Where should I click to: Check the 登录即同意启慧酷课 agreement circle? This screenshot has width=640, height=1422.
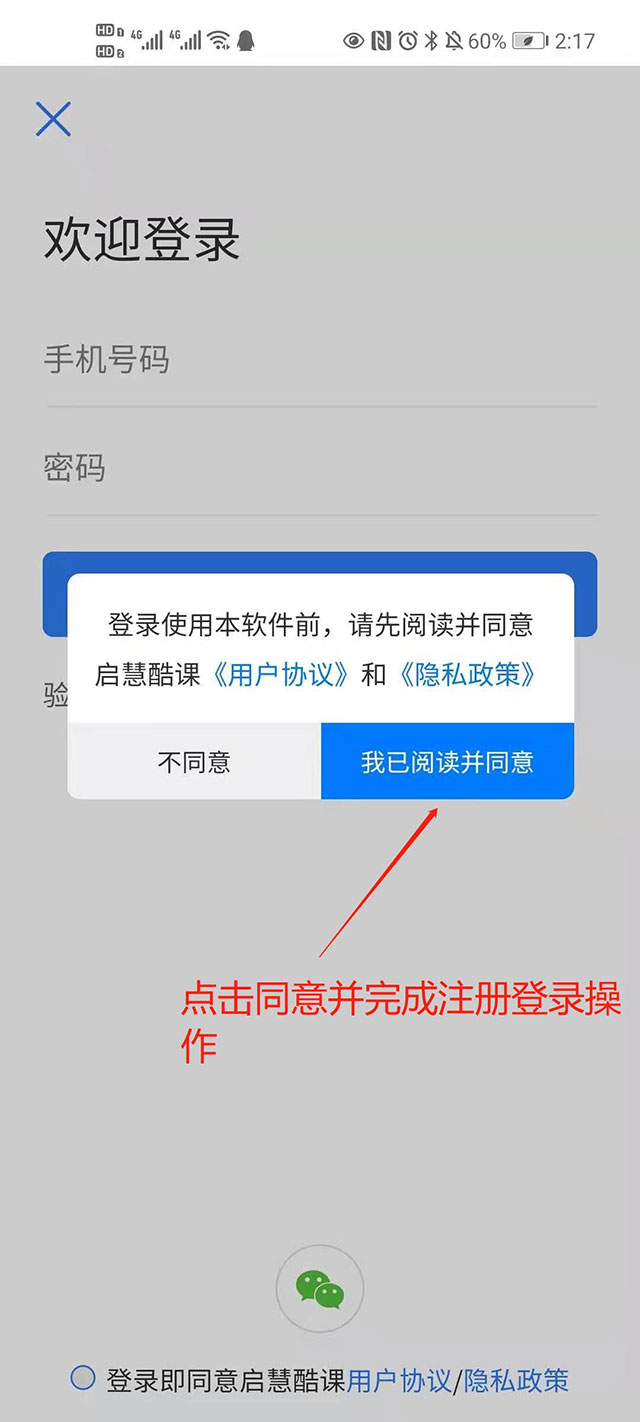83,1378
